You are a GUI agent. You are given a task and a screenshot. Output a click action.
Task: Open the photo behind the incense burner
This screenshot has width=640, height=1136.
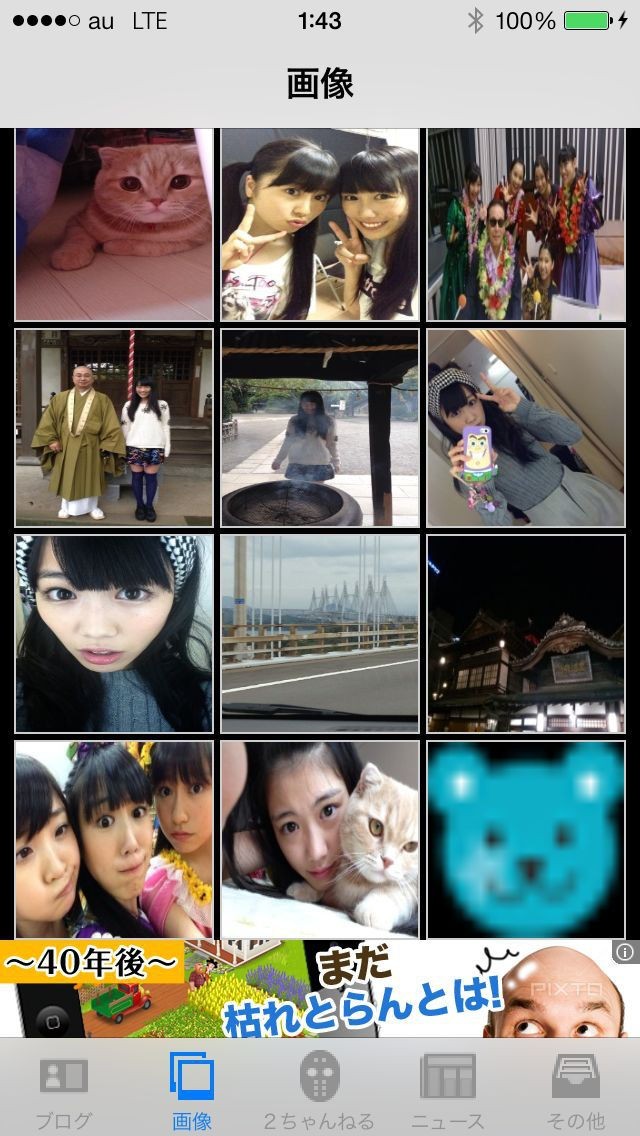[320, 428]
